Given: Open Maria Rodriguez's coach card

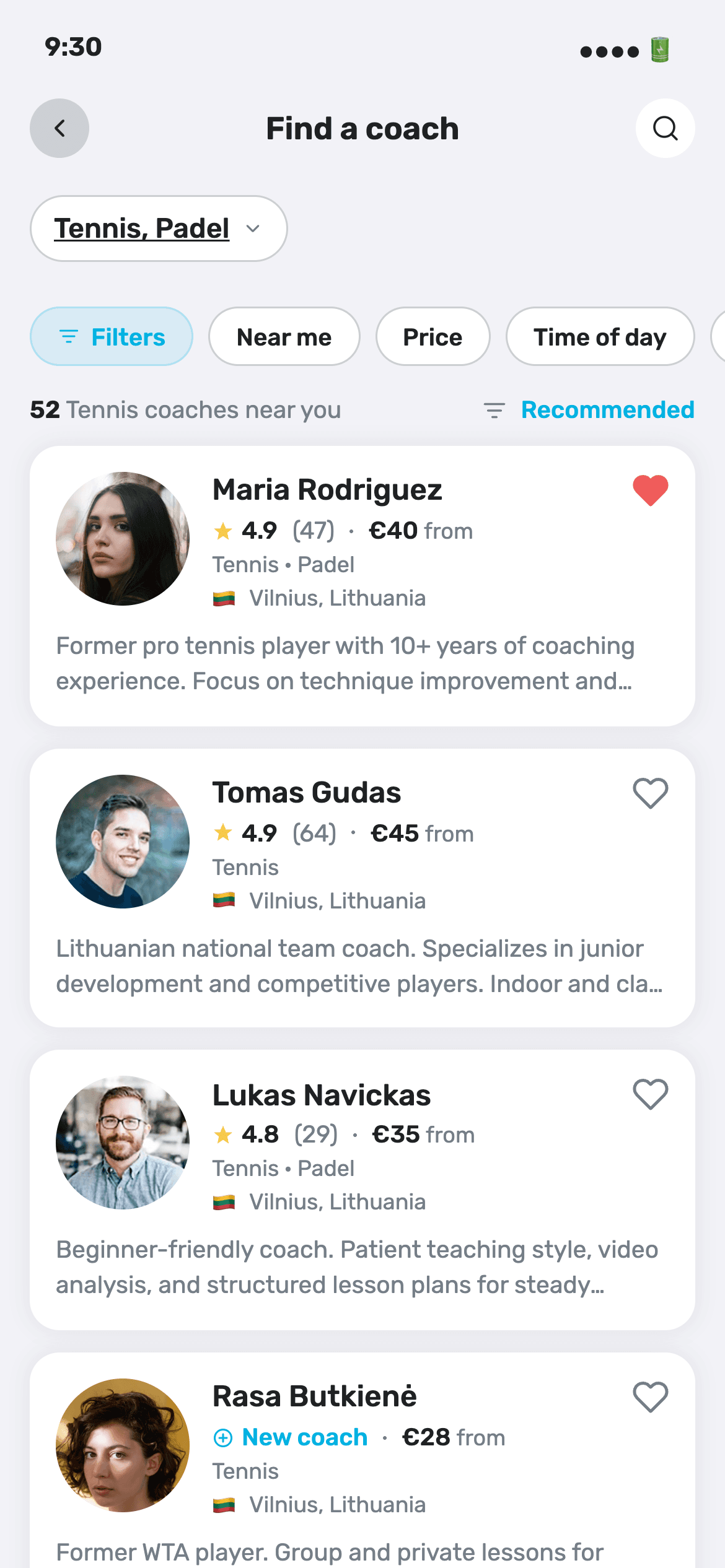Looking at the screenshot, I should pyautogui.click(x=362, y=586).
